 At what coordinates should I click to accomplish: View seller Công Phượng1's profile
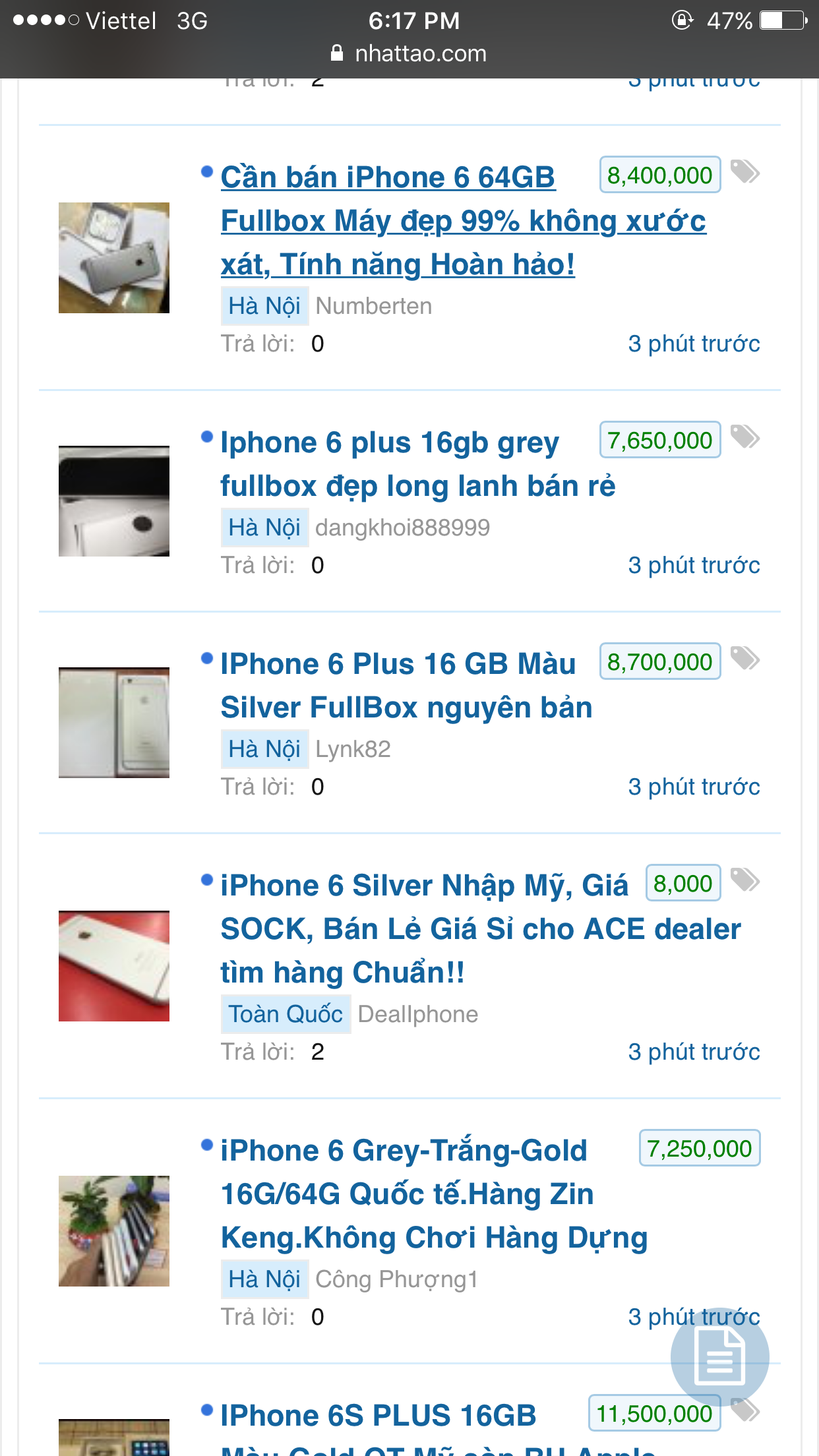pyautogui.click(x=396, y=1279)
